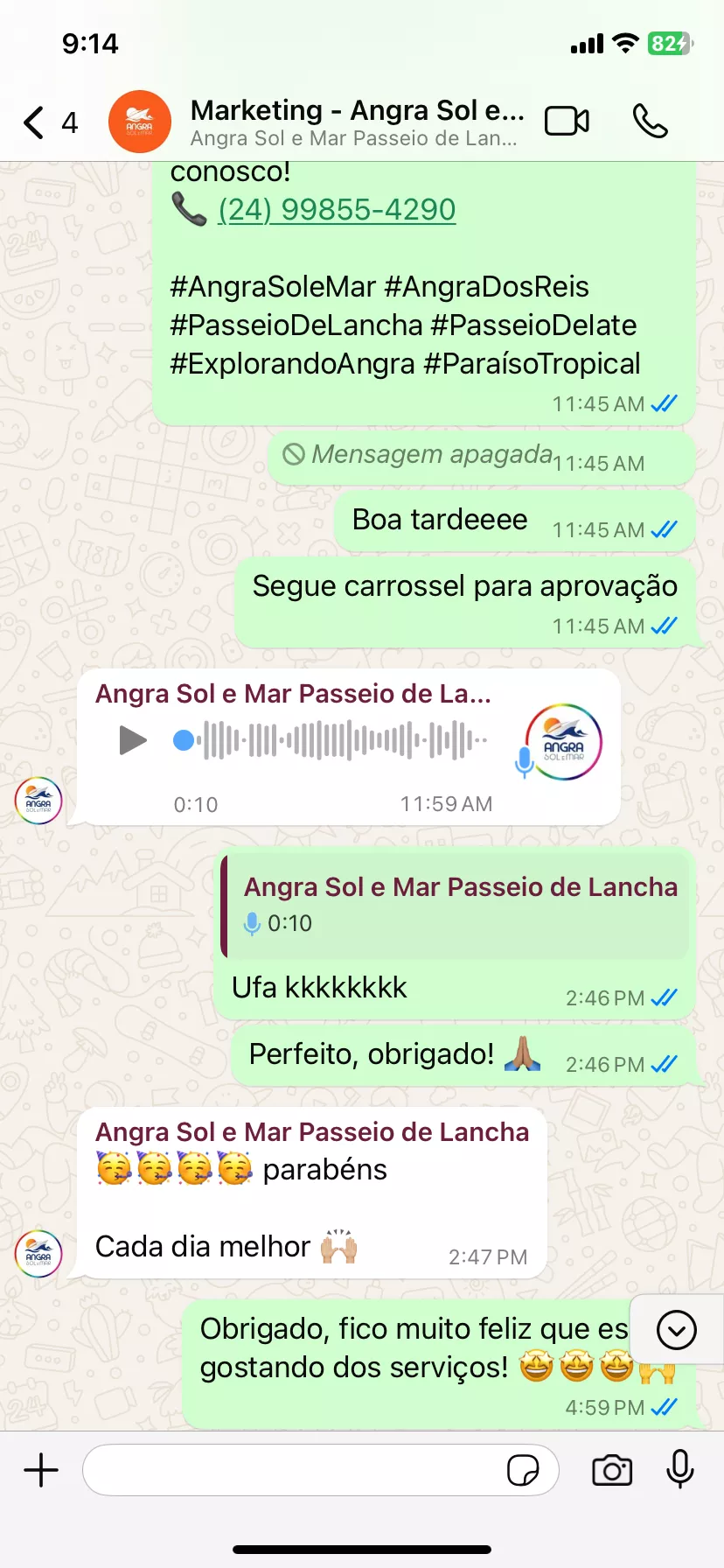This screenshot has width=724, height=1568.
Task: Jump to the latest messages arrow
Action: point(676,1330)
